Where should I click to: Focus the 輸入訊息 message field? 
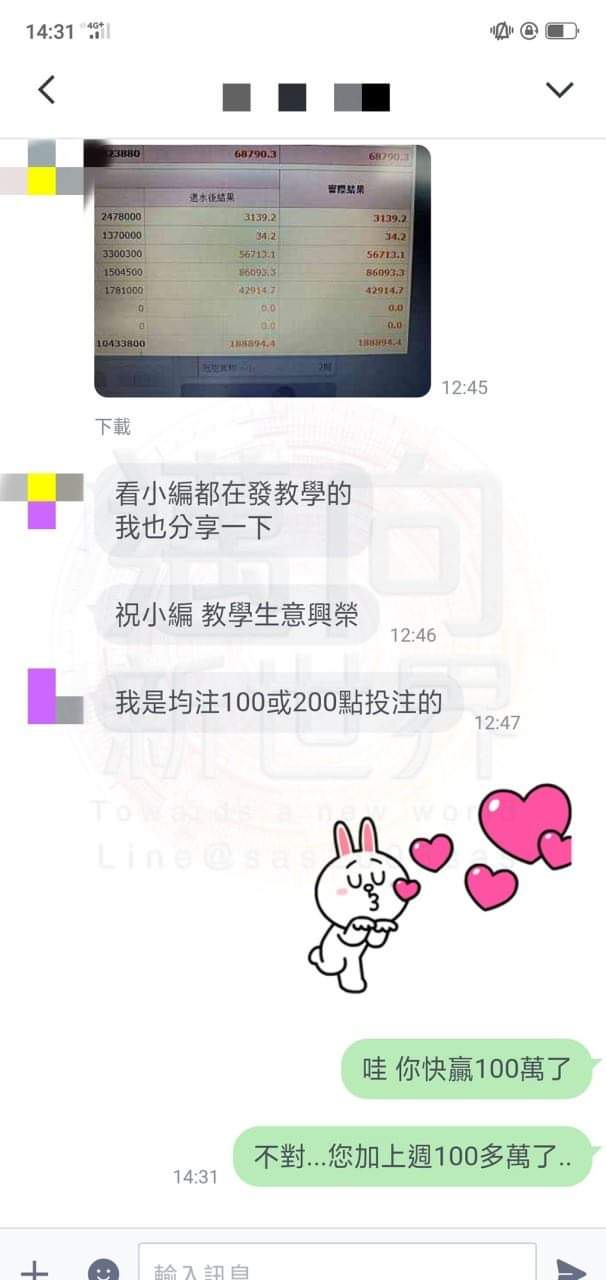click(335, 1268)
